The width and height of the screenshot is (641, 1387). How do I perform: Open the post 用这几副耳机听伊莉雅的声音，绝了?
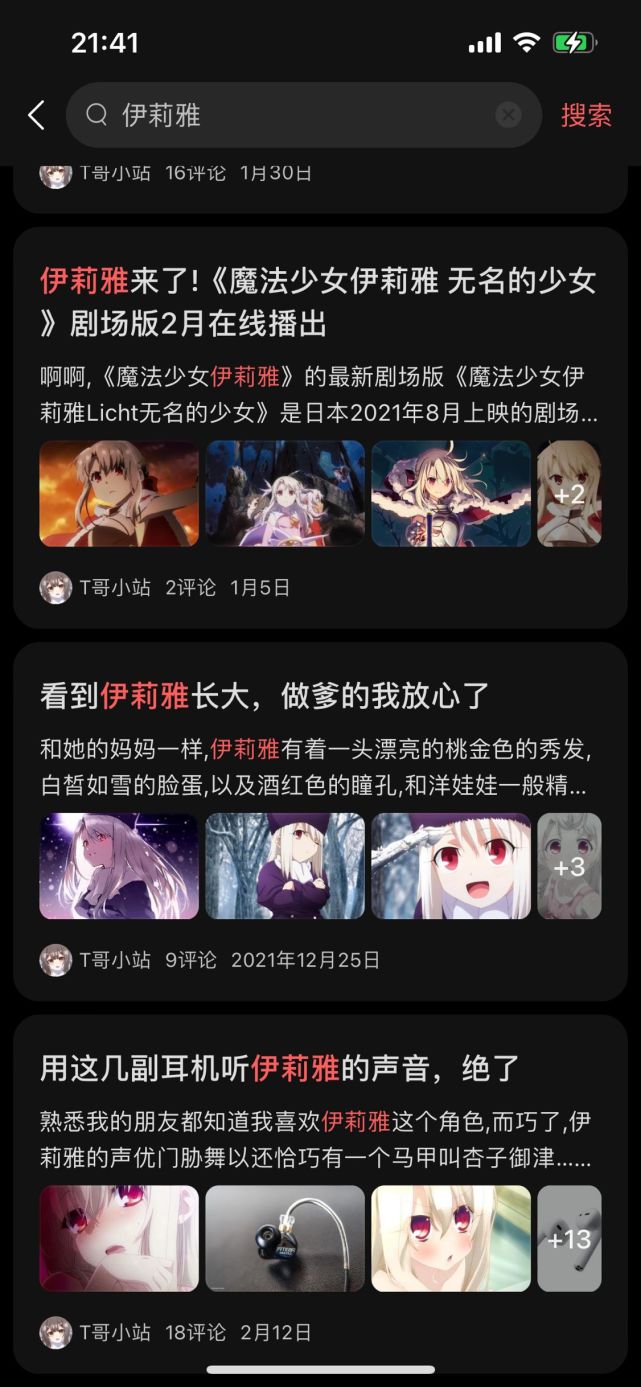(x=280, y=1068)
